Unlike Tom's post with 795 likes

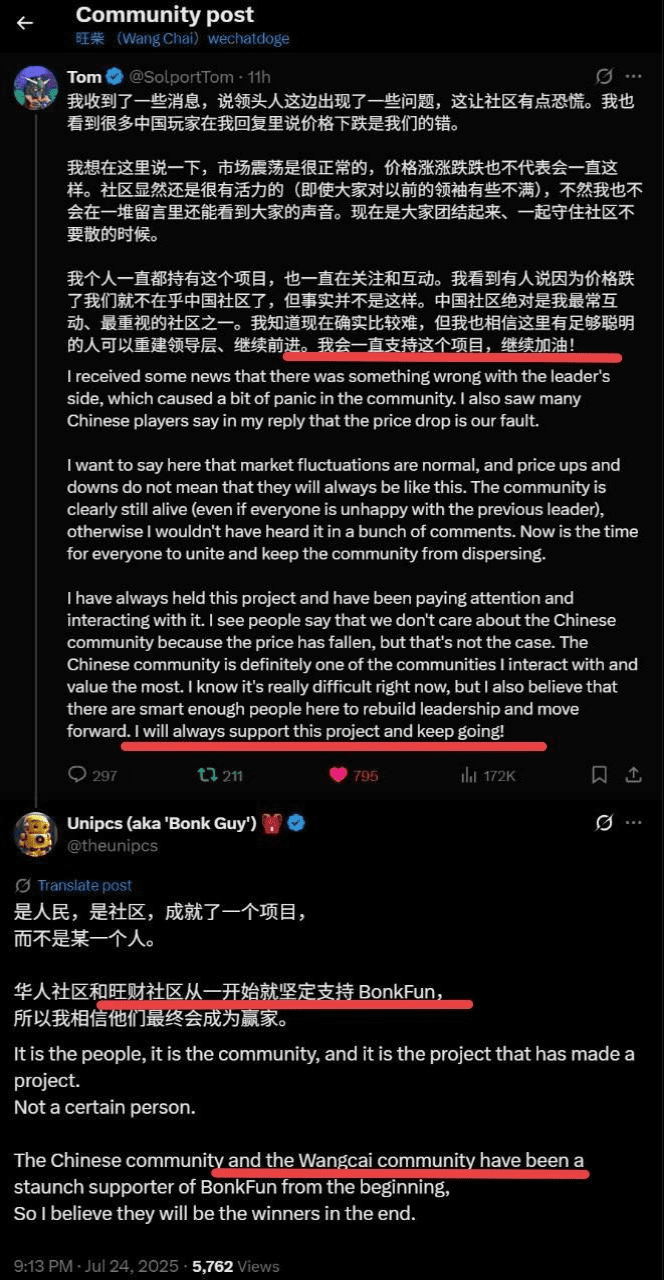click(354, 775)
